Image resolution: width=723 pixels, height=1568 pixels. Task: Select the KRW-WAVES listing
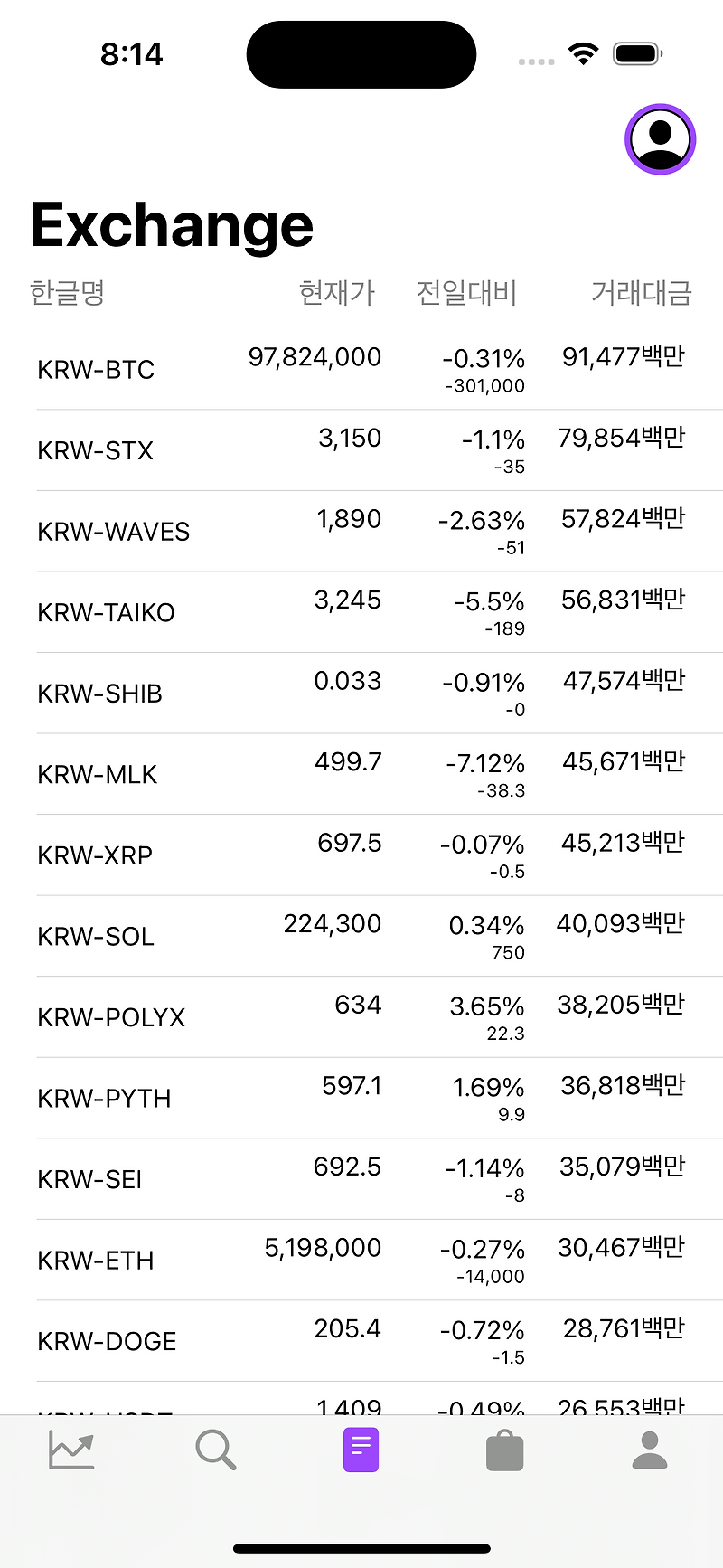(x=361, y=531)
